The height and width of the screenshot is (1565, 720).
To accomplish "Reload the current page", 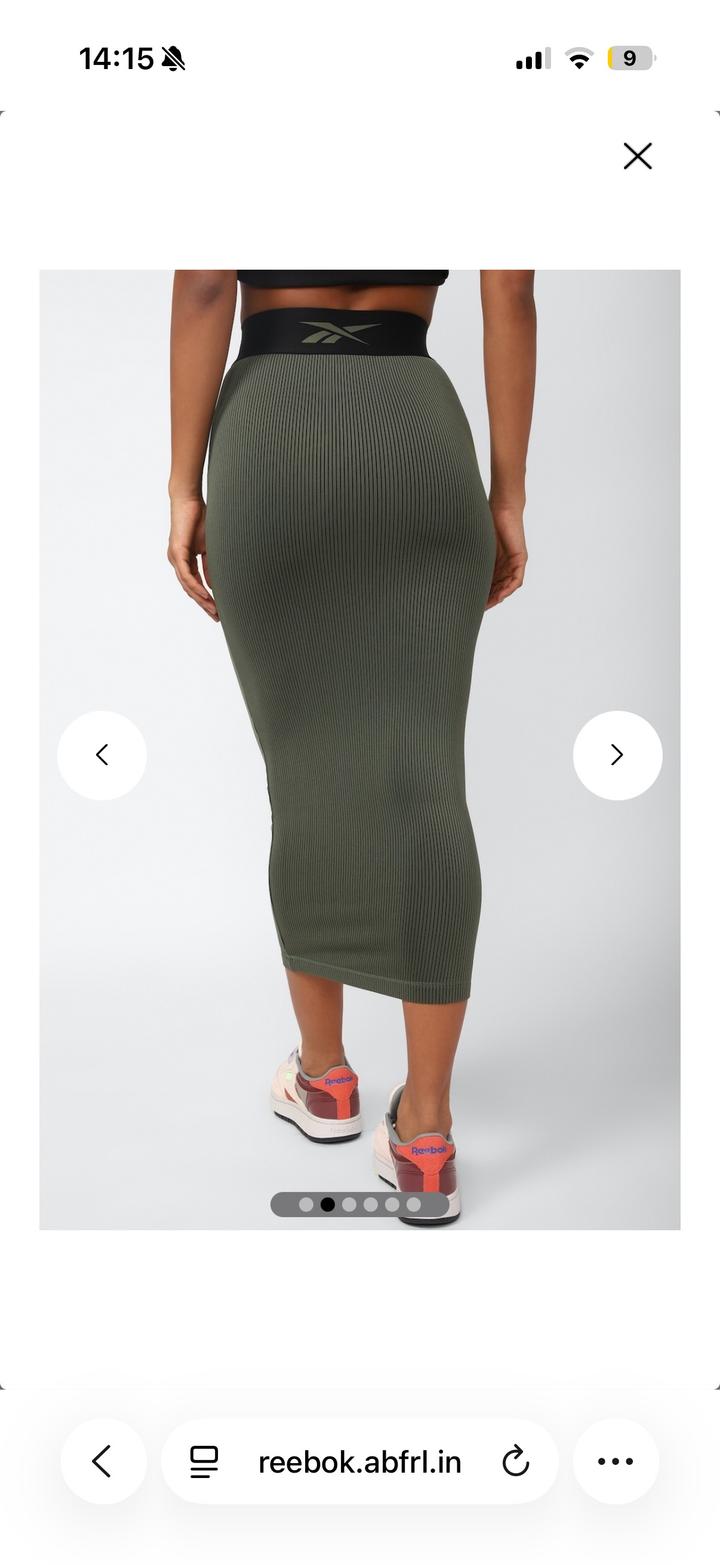I will click(515, 1461).
